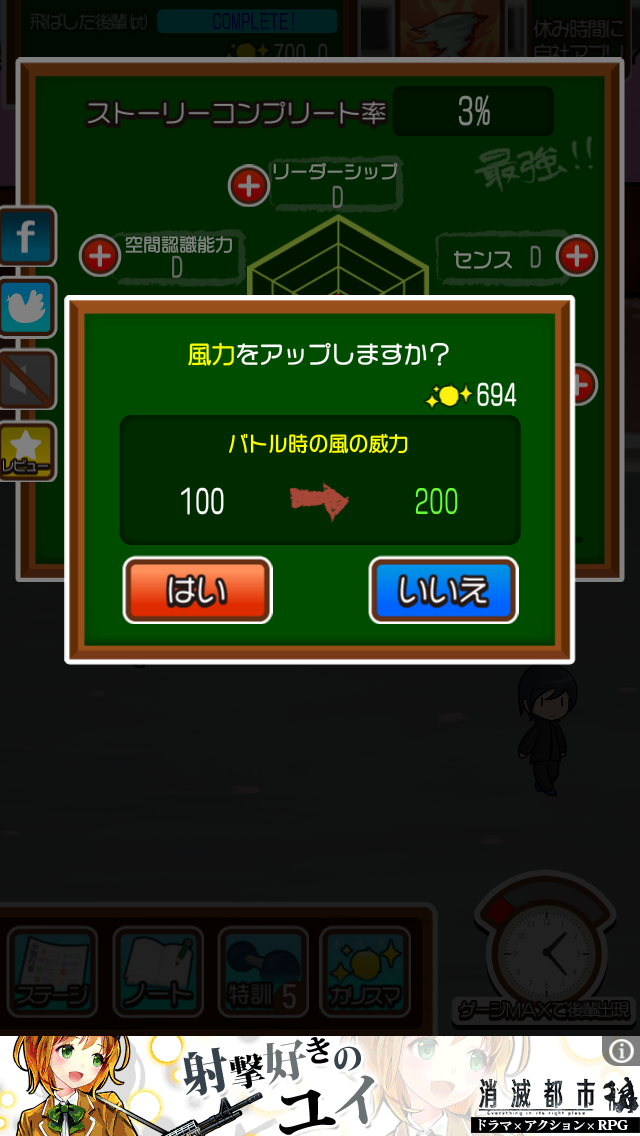Decline the upgrade with いいえ
Screen dimensions: 640x1136
tap(443, 591)
